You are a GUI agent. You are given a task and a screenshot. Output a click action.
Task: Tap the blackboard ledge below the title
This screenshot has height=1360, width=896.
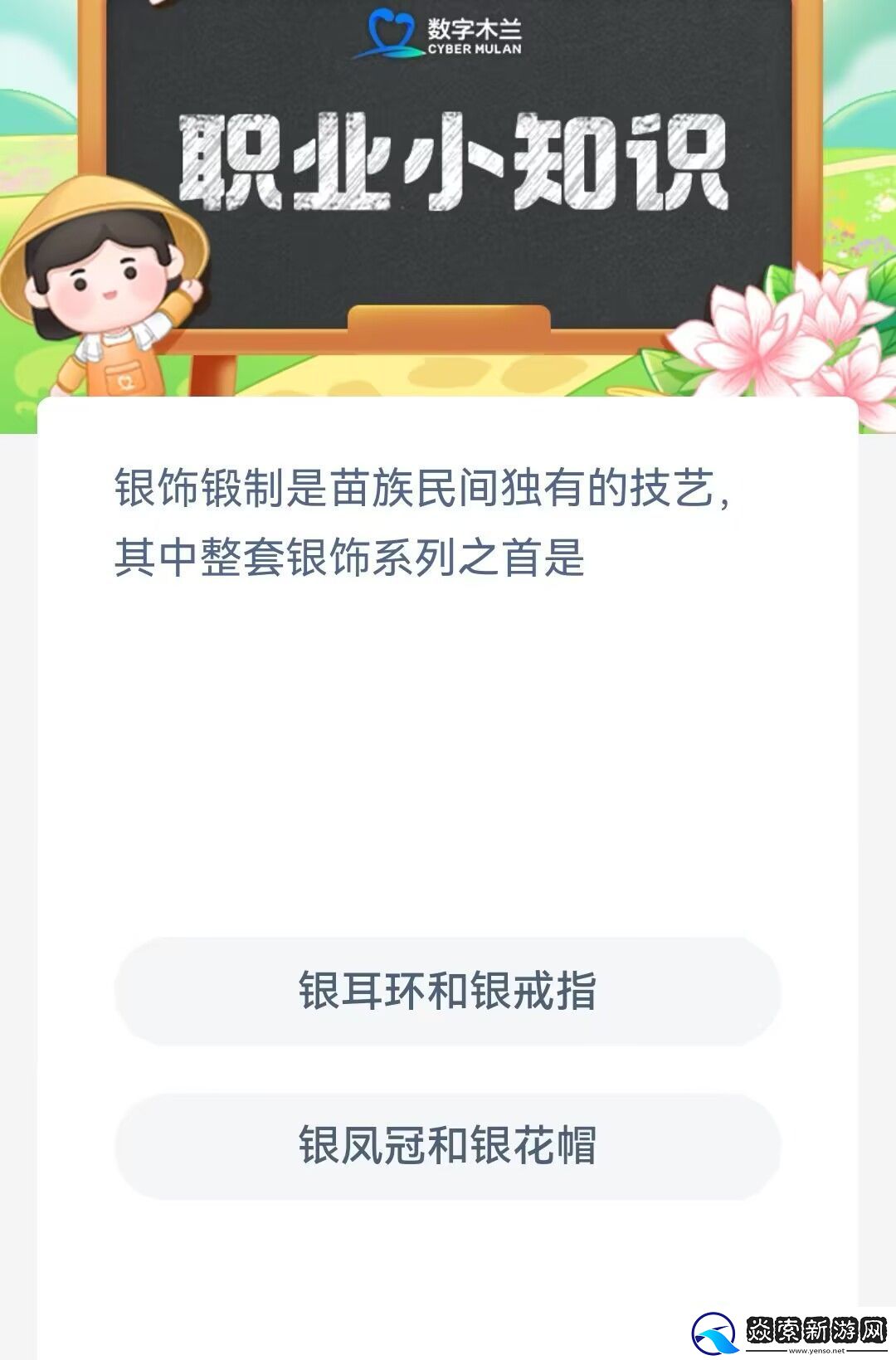[x=448, y=318]
